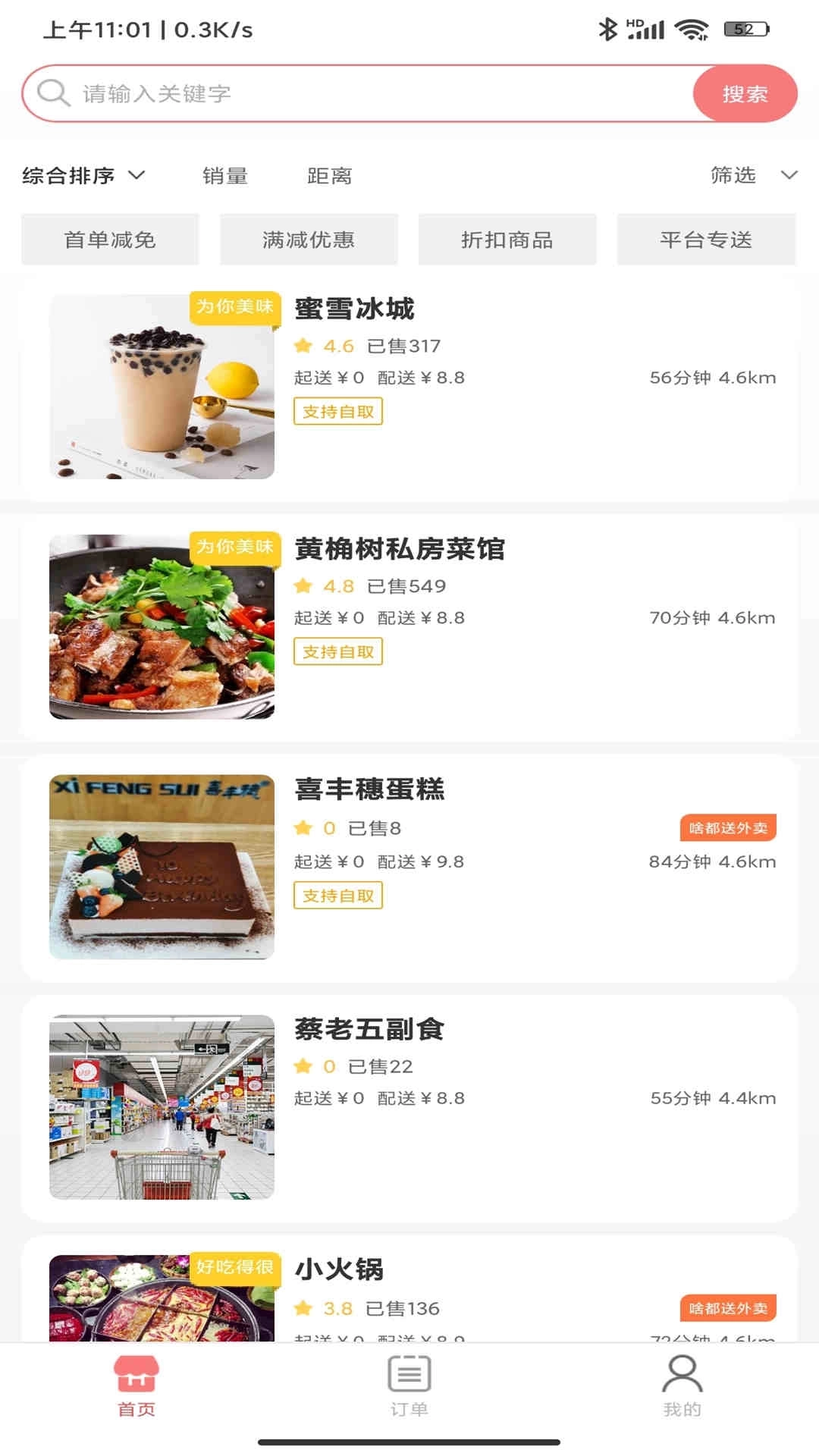The width and height of the screenshot is (819, 1456).
Task: Open the 喜丰穗蛋糕 store thumbnail image
Action: [162, 864]
